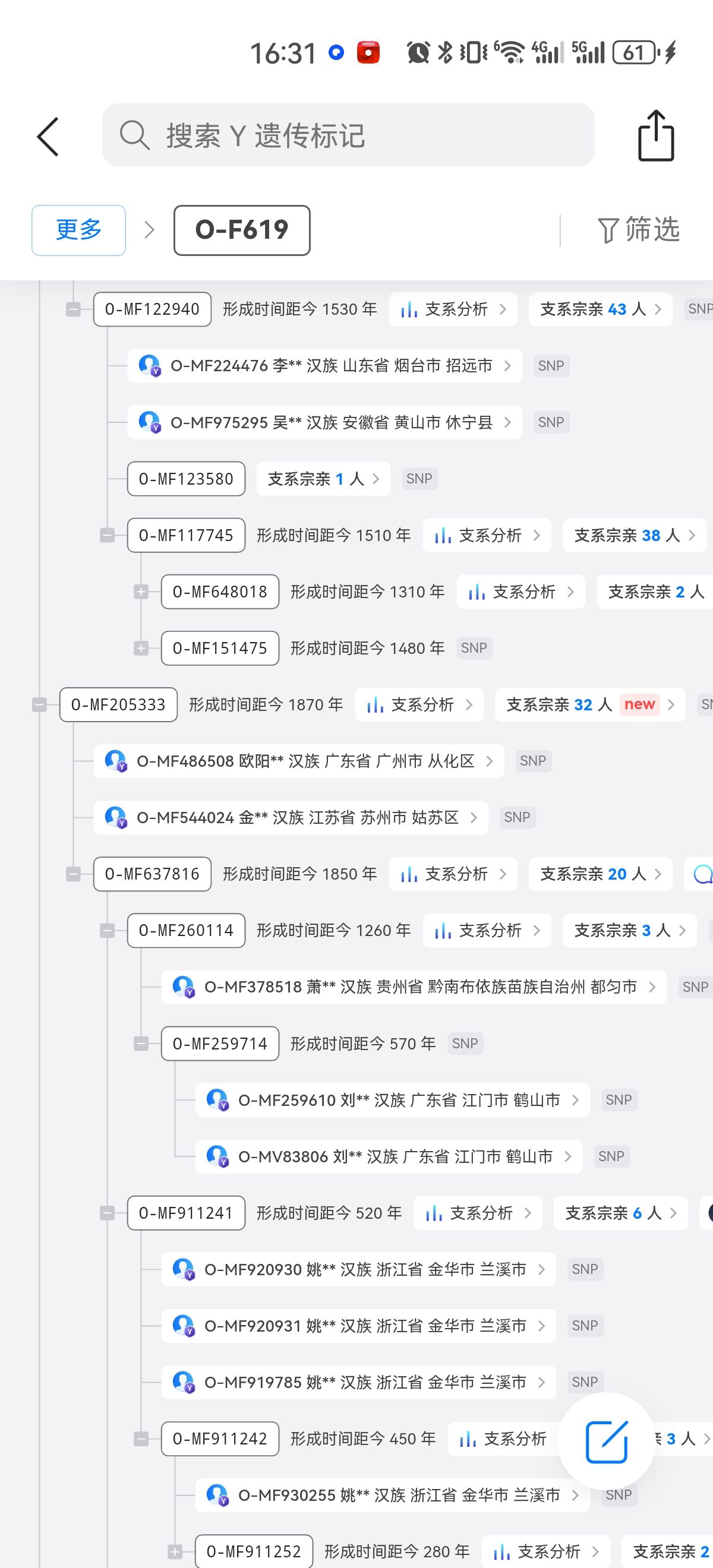Open O-MF378518 萧** 都匀市 entry

pyautogui.click(x=414, y=987)
